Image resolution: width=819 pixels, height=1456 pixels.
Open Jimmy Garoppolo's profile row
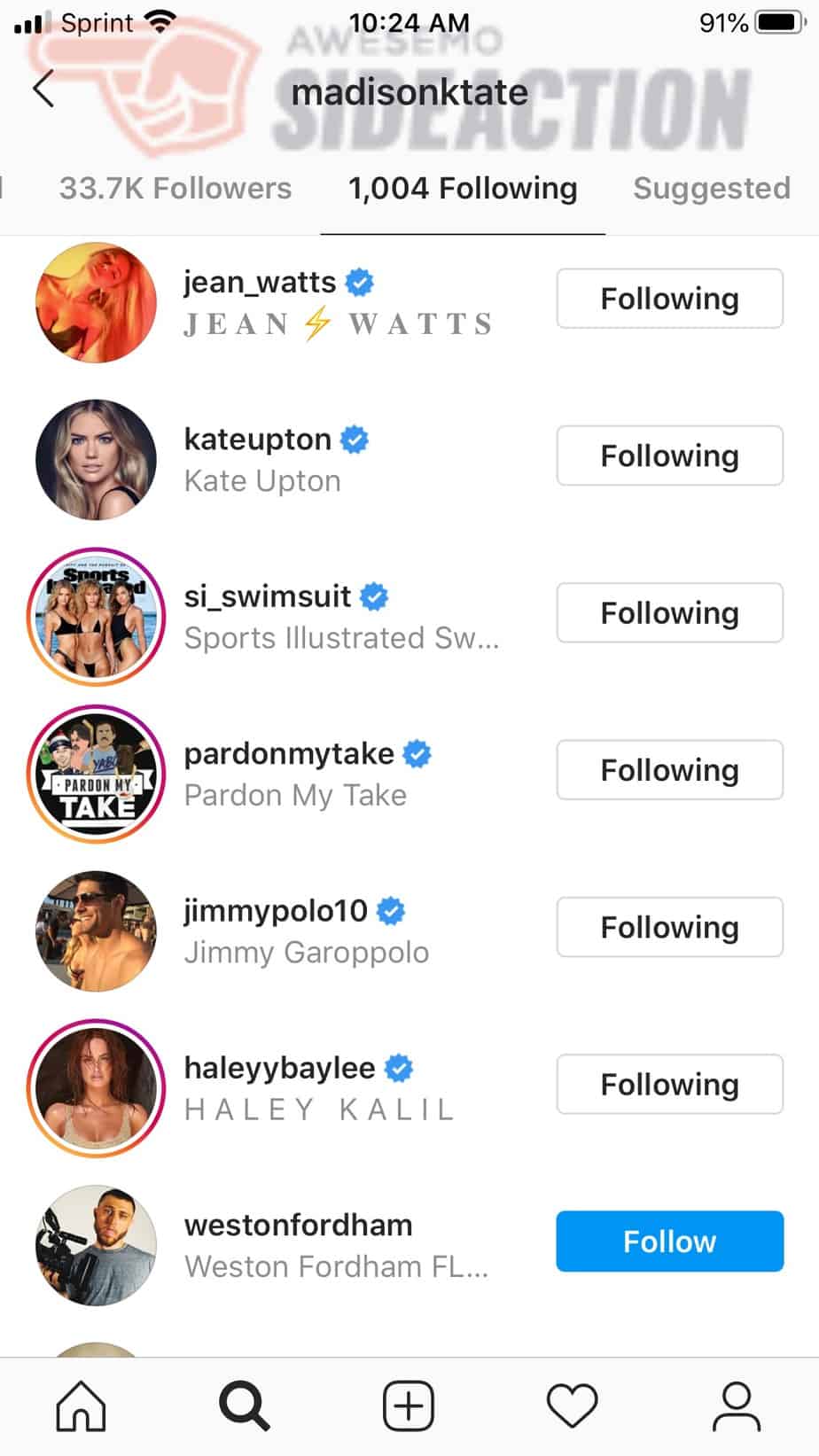(x=275, y=930)
